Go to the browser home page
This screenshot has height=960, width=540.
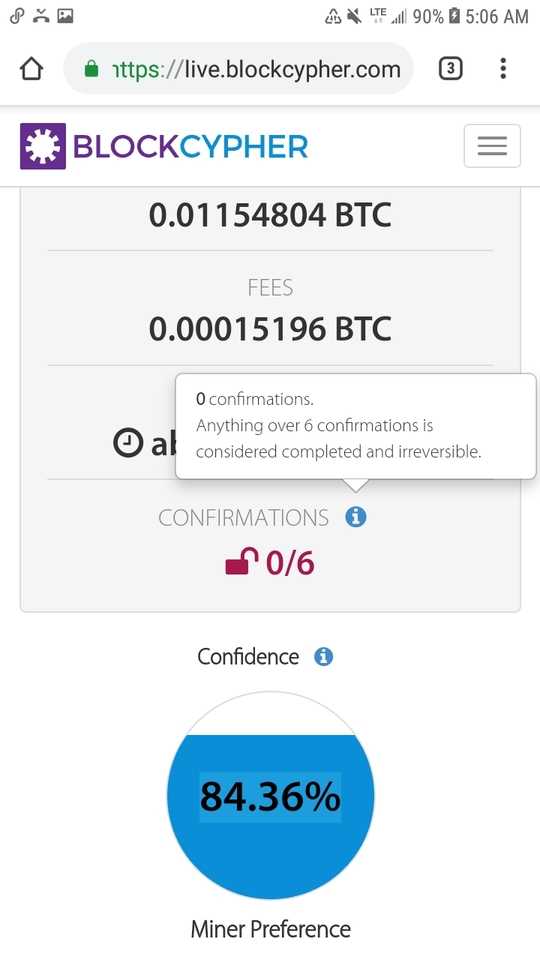coord(32,69)
